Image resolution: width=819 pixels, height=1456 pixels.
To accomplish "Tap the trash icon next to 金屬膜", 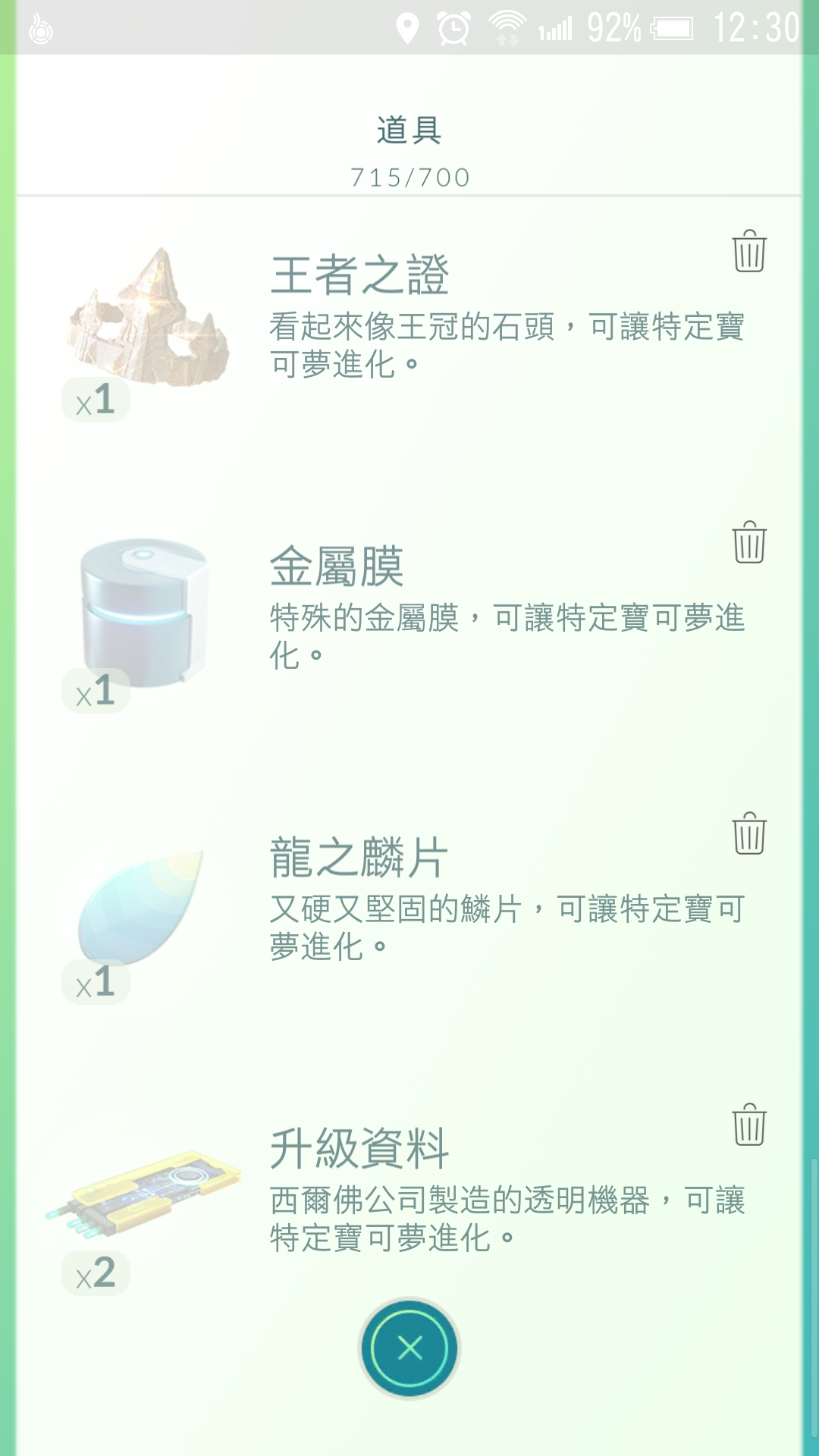I will 749,542.
